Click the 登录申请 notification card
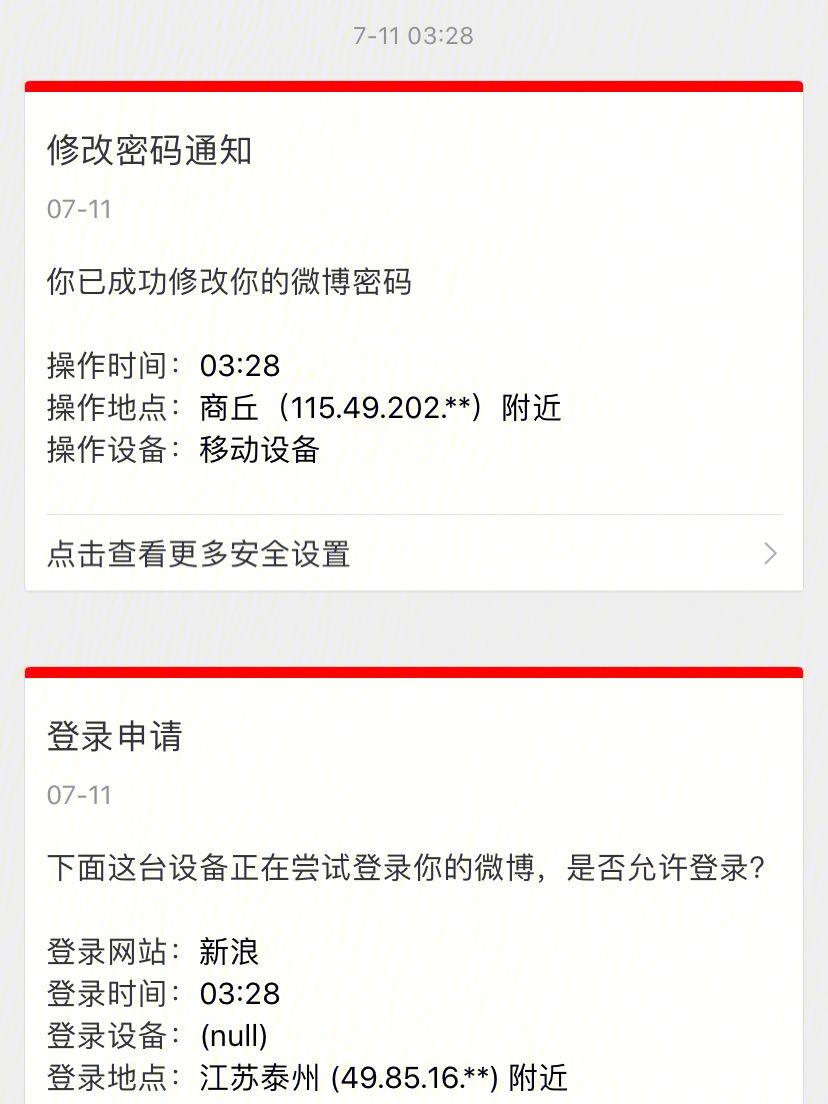828x1104 pixels. click(x=414, y=880)
